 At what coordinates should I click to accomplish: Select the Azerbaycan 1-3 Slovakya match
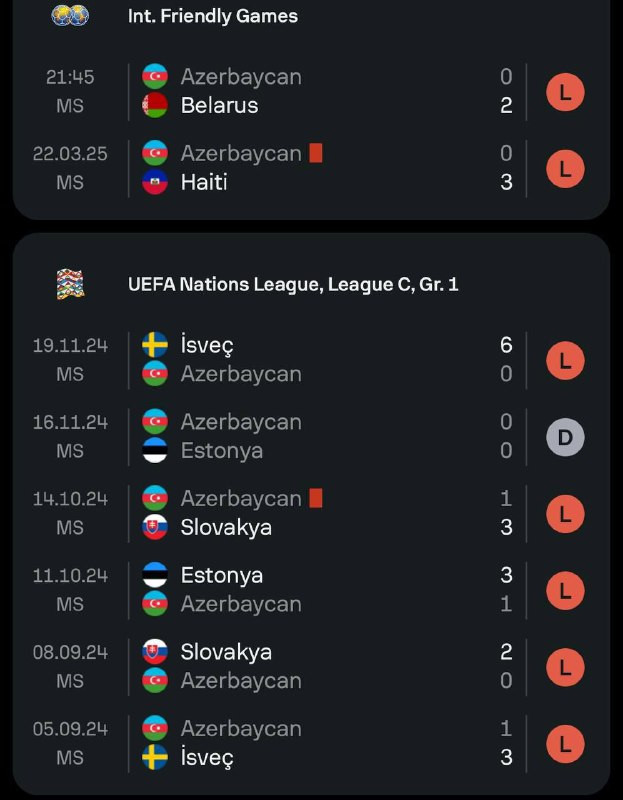tap(311, 513)
